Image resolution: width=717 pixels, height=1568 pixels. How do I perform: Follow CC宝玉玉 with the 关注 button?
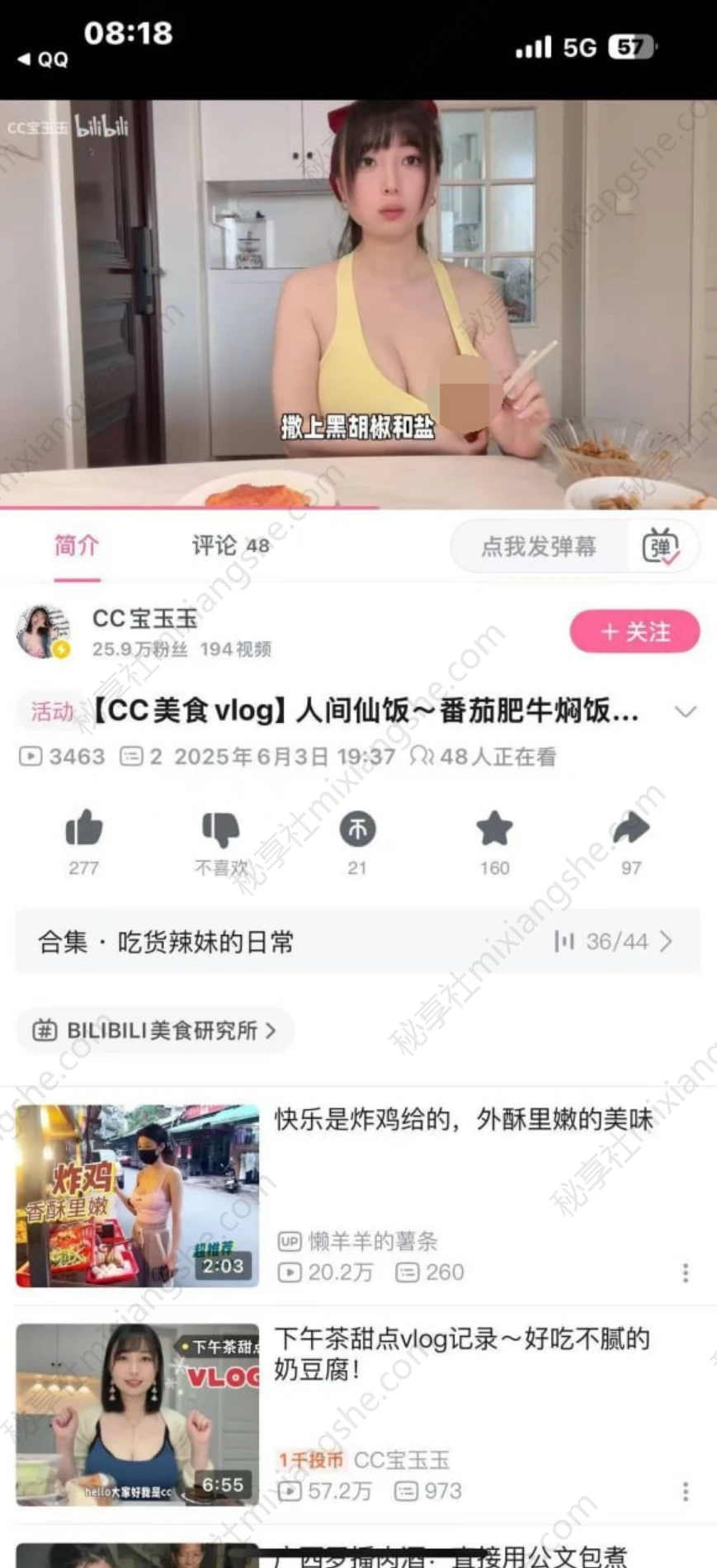634,631
